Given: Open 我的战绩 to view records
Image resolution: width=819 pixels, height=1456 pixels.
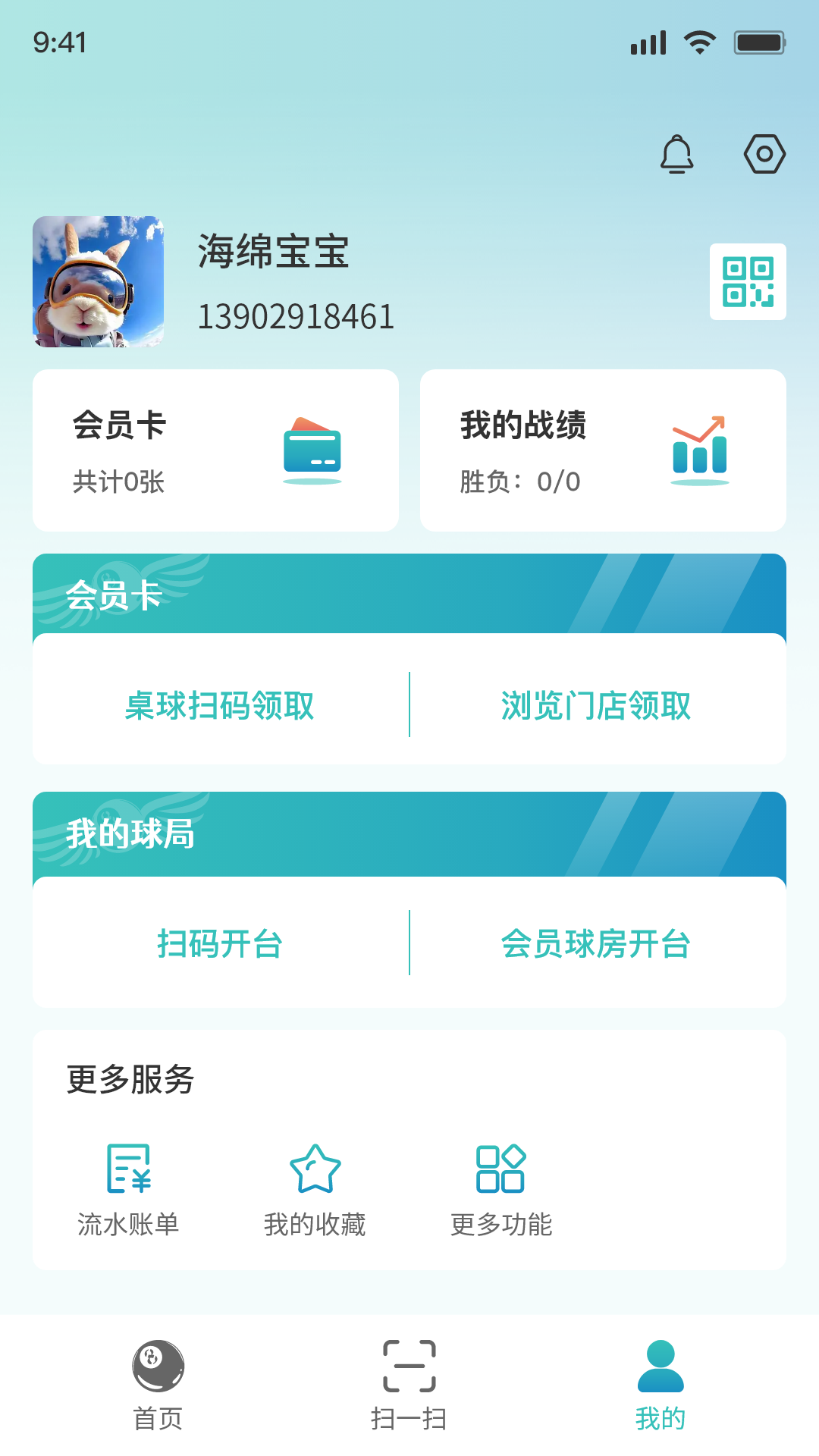Looking at the screenshot, I should (603, 449).
